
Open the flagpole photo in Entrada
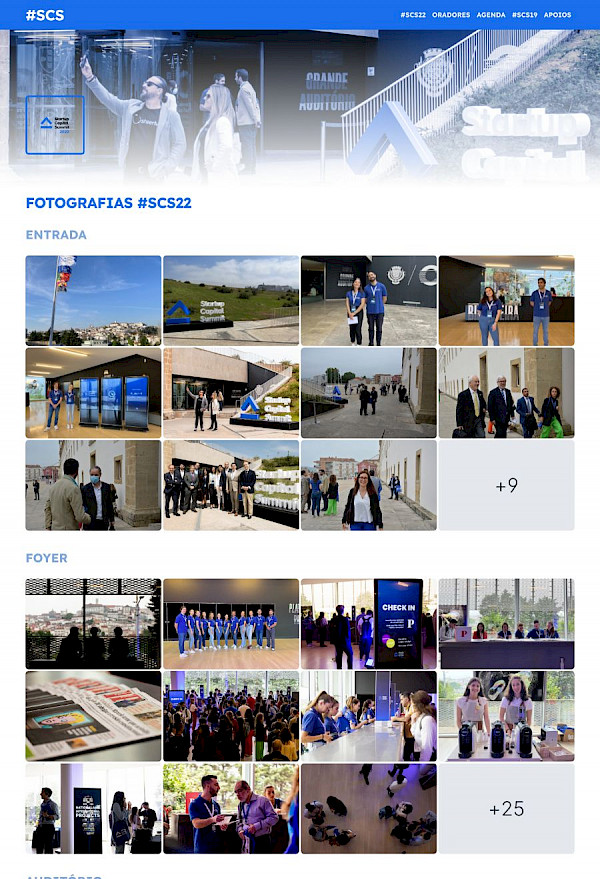tap(93, 301)
